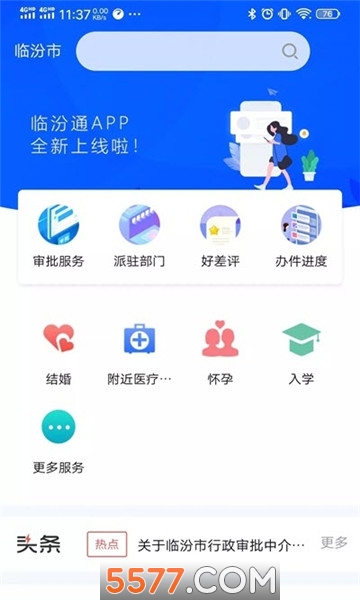This screenshot has height=600, width=360.
Task: Open 审批服务
Action: click(59, 236)
